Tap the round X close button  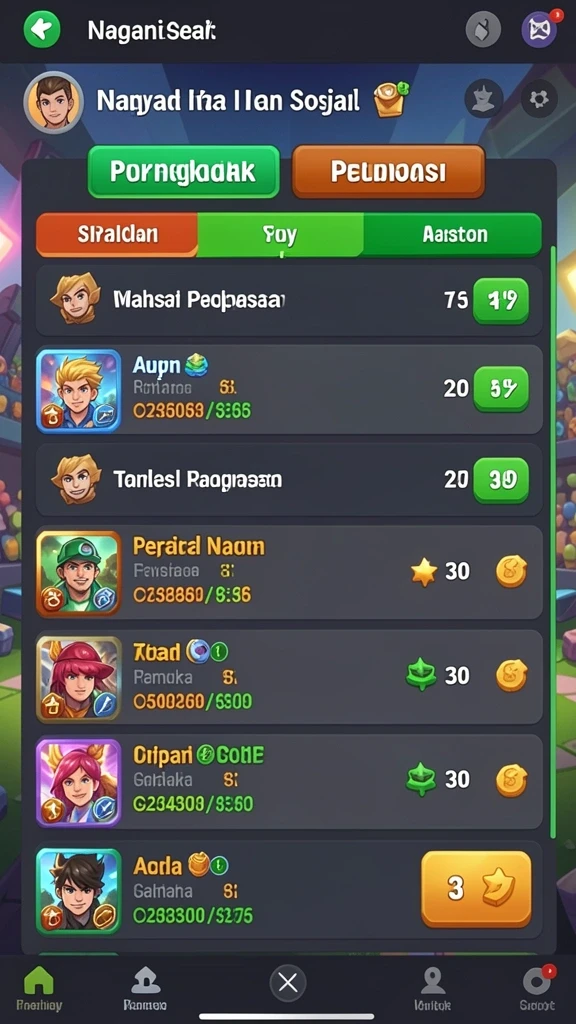(288, 983)
